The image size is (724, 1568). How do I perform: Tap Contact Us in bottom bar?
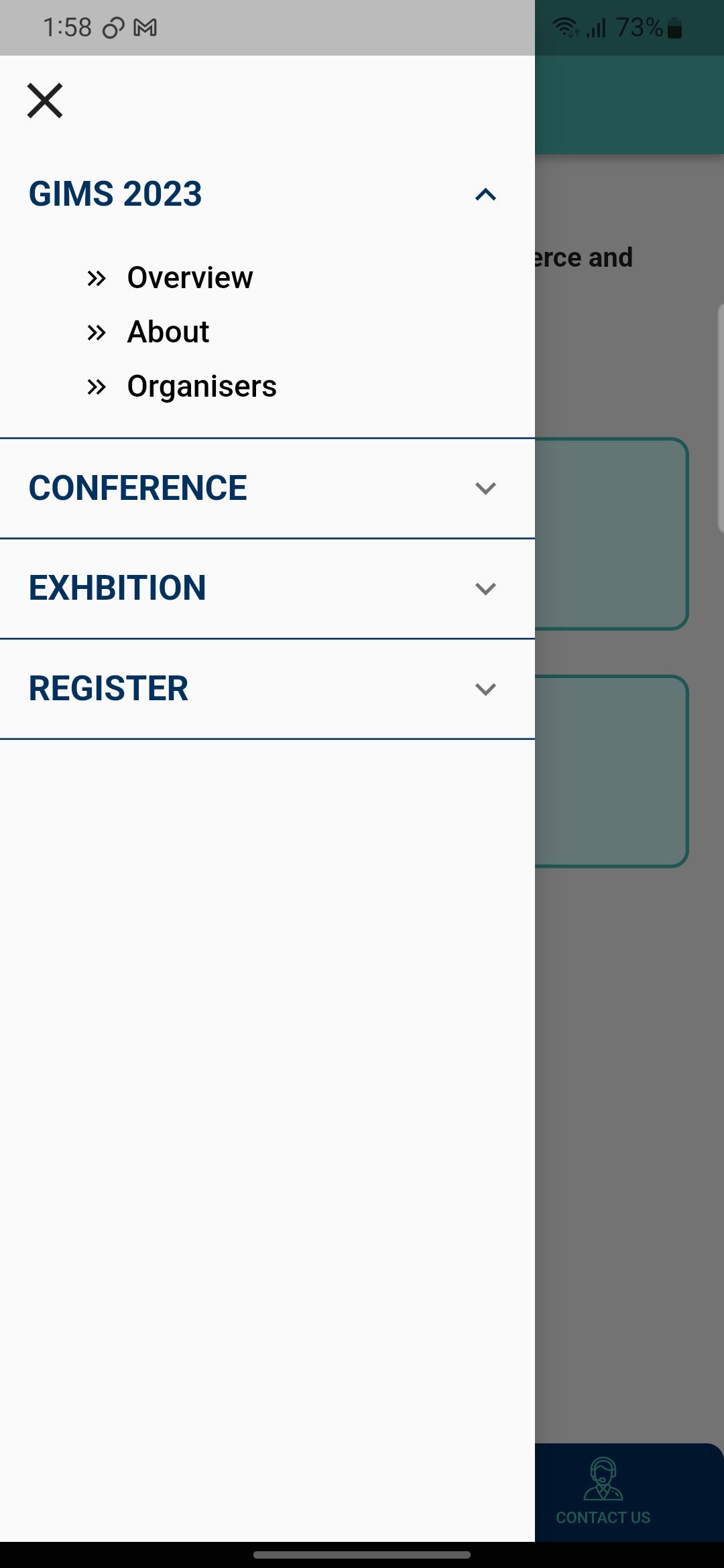(603, 1492)
